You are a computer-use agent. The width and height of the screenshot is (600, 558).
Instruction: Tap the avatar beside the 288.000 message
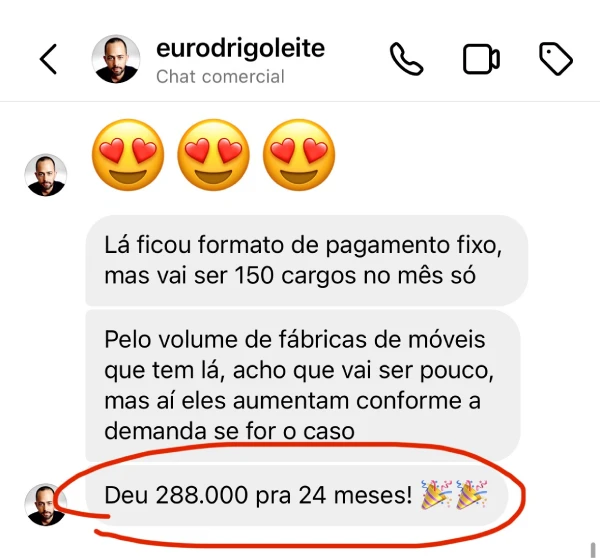tap(45, 504)
